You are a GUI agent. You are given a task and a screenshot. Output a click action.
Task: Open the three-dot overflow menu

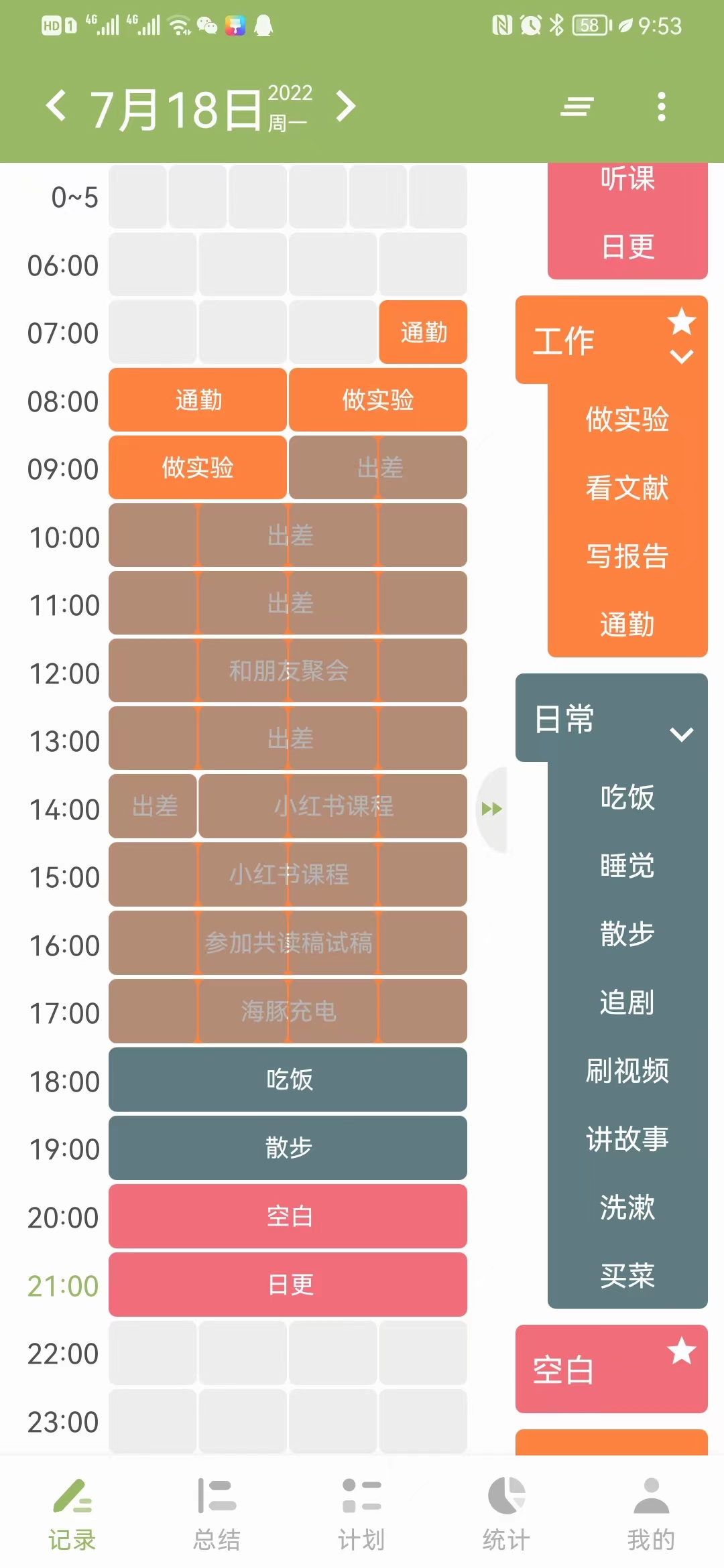coord(662,106)
